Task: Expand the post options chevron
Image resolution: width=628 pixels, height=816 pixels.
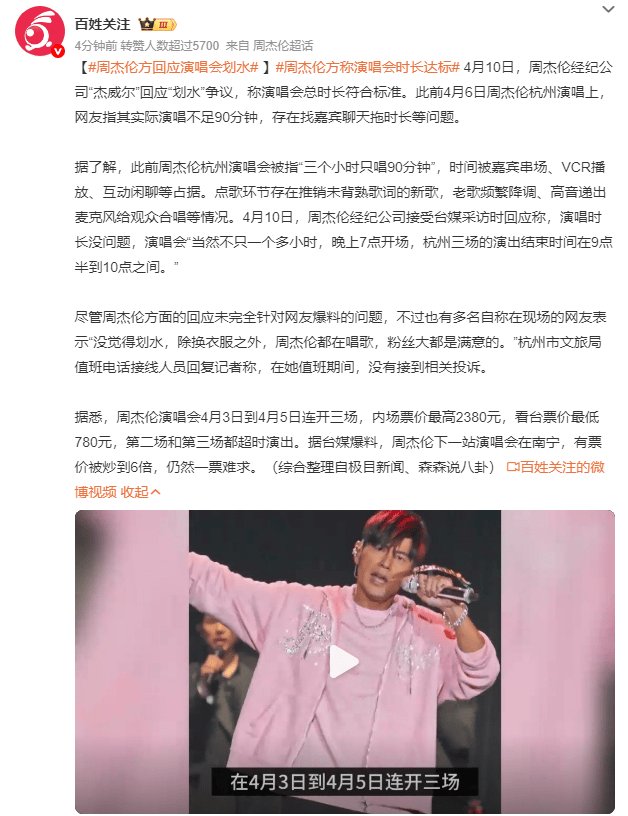Action: tap(609, 9)
